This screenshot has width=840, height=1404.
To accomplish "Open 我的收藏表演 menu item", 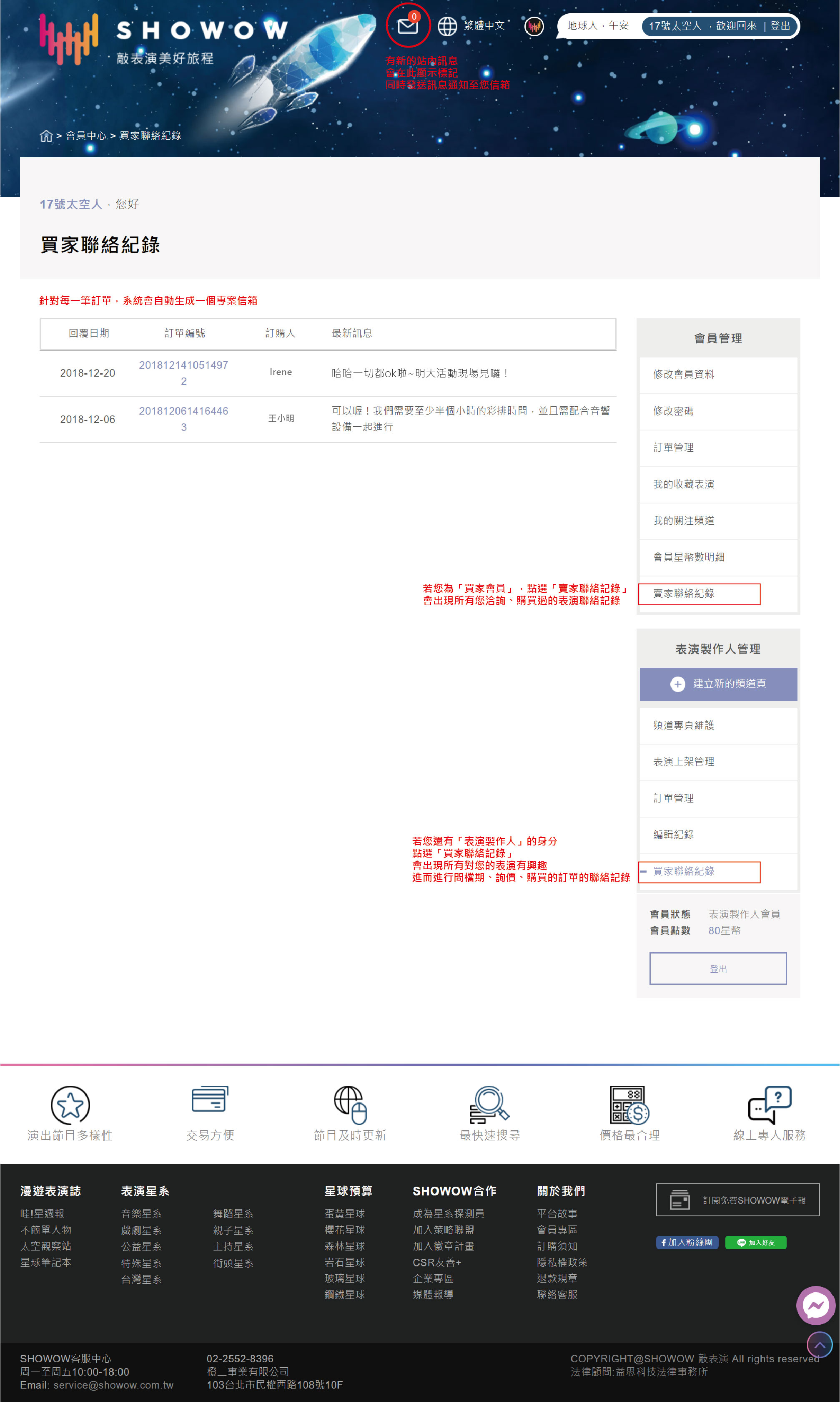I will point(683,484).
